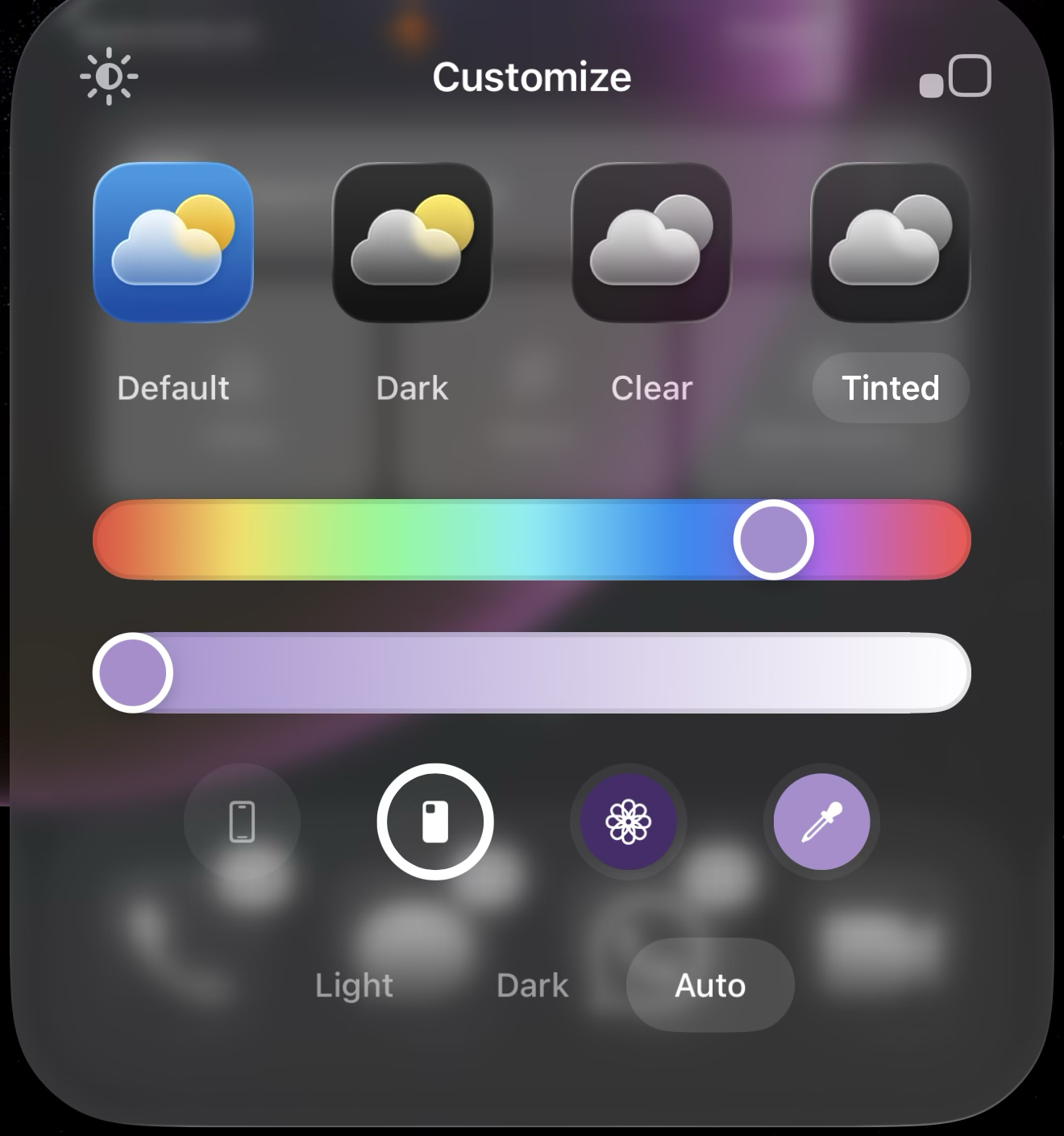Switch the icon size toggle
This screenshot has height=1136, width=1064.
[x=955, y=77]
